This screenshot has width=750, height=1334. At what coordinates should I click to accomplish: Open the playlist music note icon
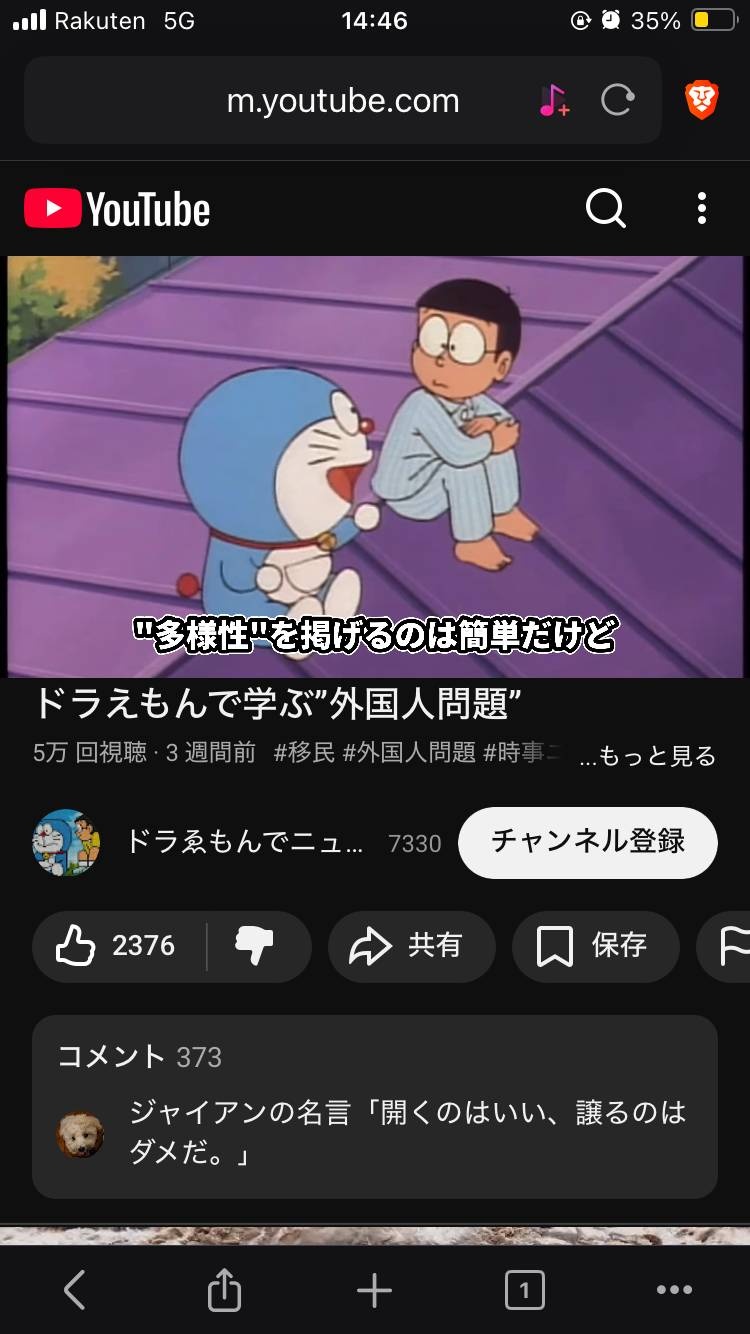coord(553,101)
